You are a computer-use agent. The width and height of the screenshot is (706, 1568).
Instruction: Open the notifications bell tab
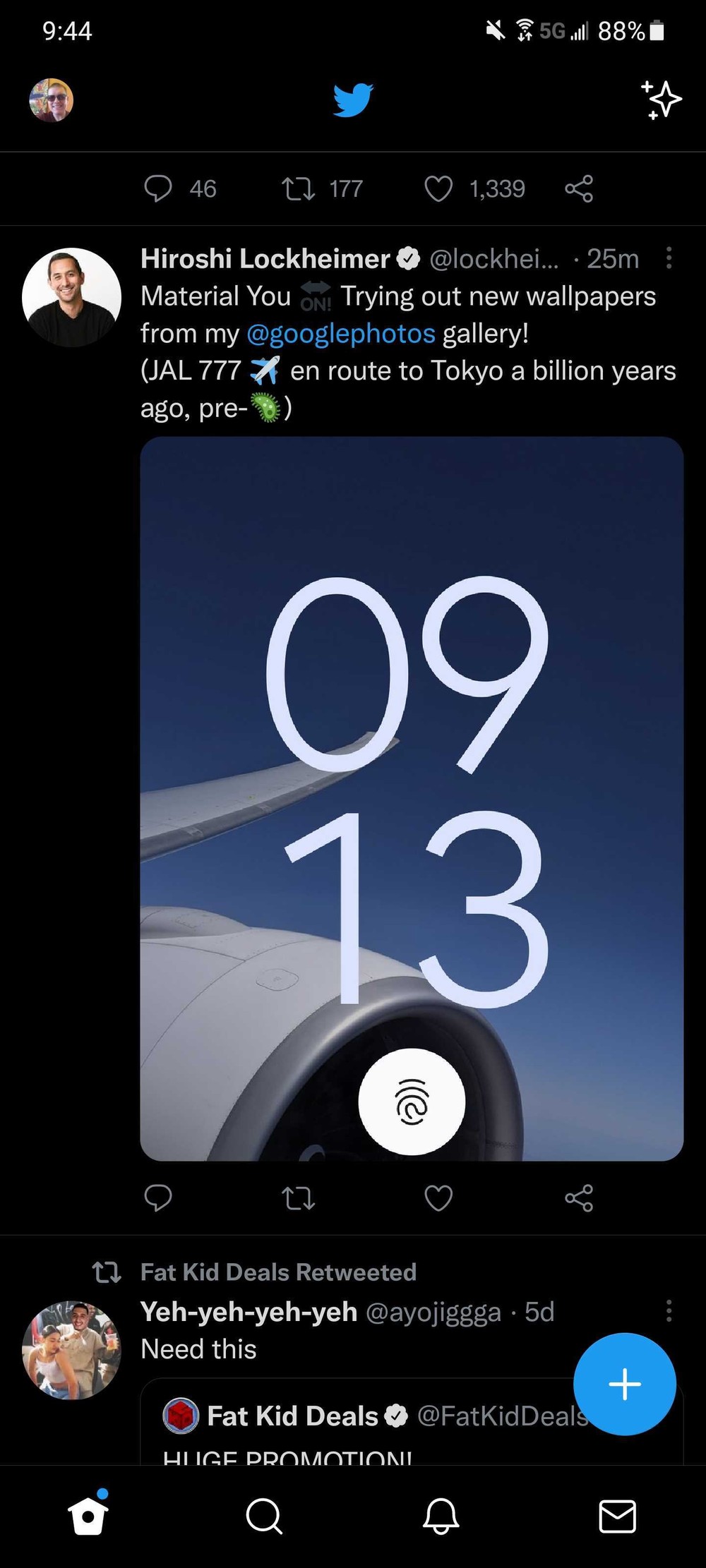[441, 1516]
